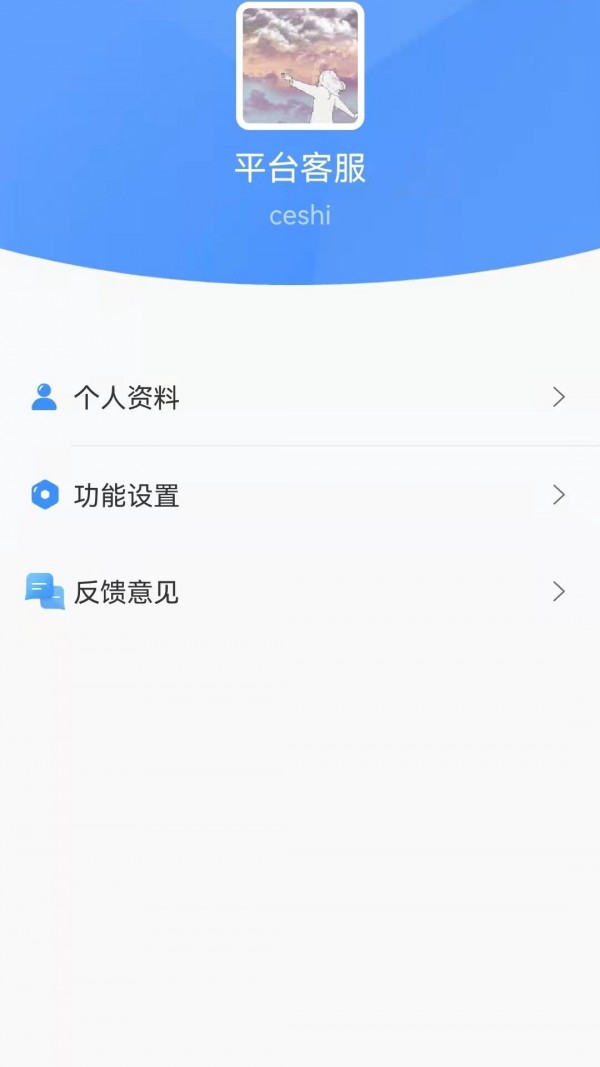600x1067 pixels.
Task: Open 功能设置 settings
Action: (300, 495)
